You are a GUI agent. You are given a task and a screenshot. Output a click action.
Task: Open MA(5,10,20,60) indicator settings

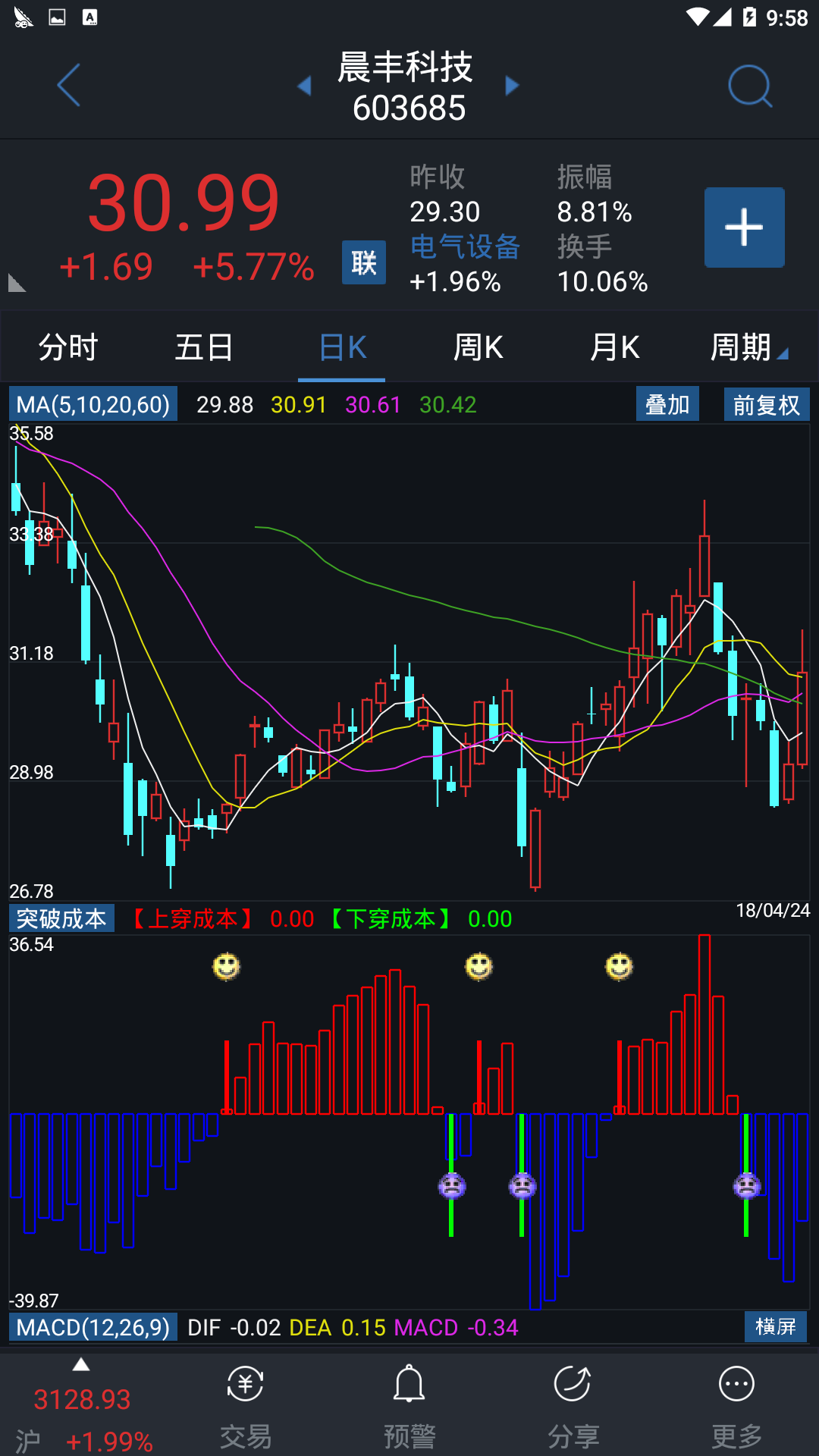(x=93, y=404)
